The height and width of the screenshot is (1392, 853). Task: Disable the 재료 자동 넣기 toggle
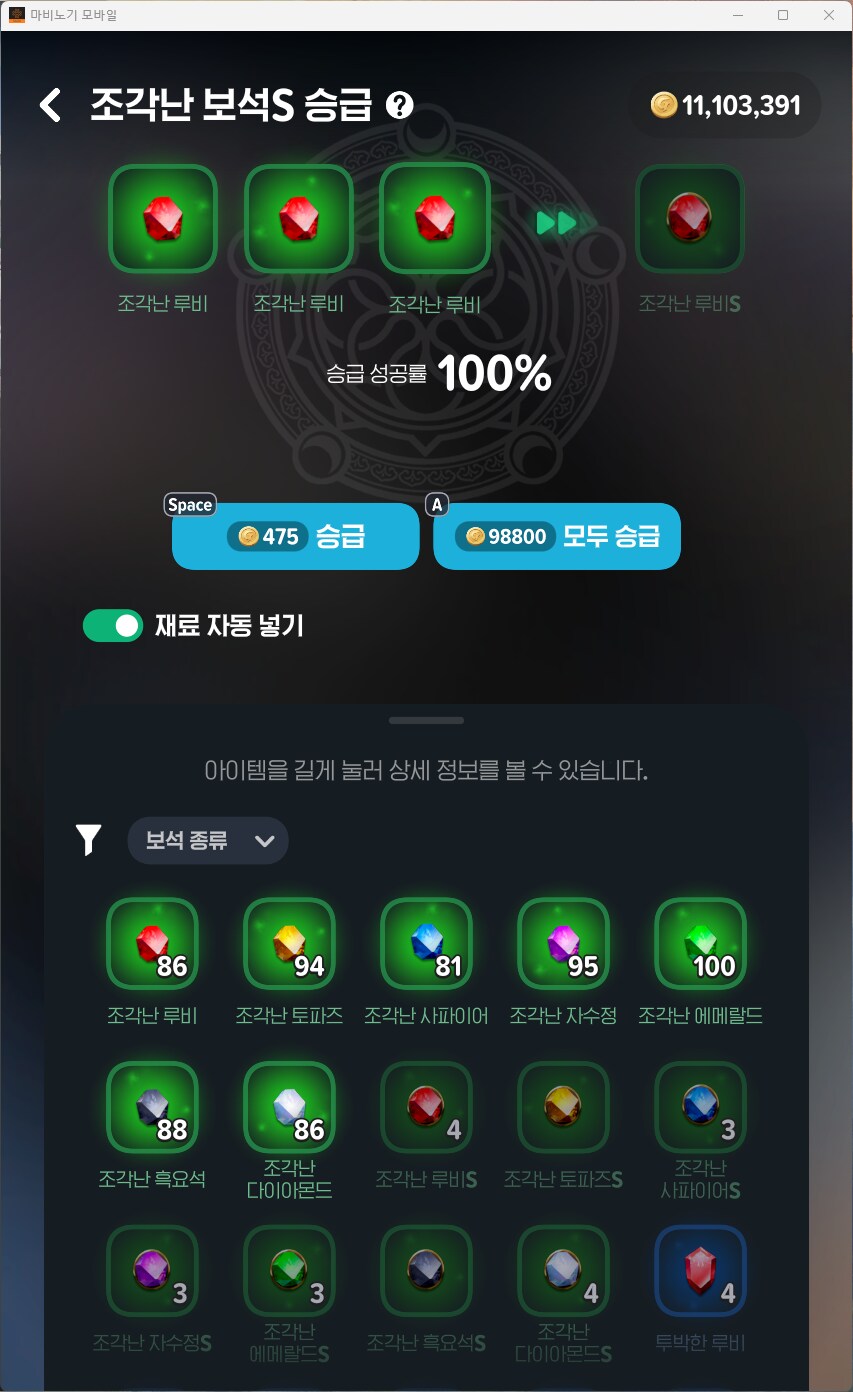[x=113, y=626]
